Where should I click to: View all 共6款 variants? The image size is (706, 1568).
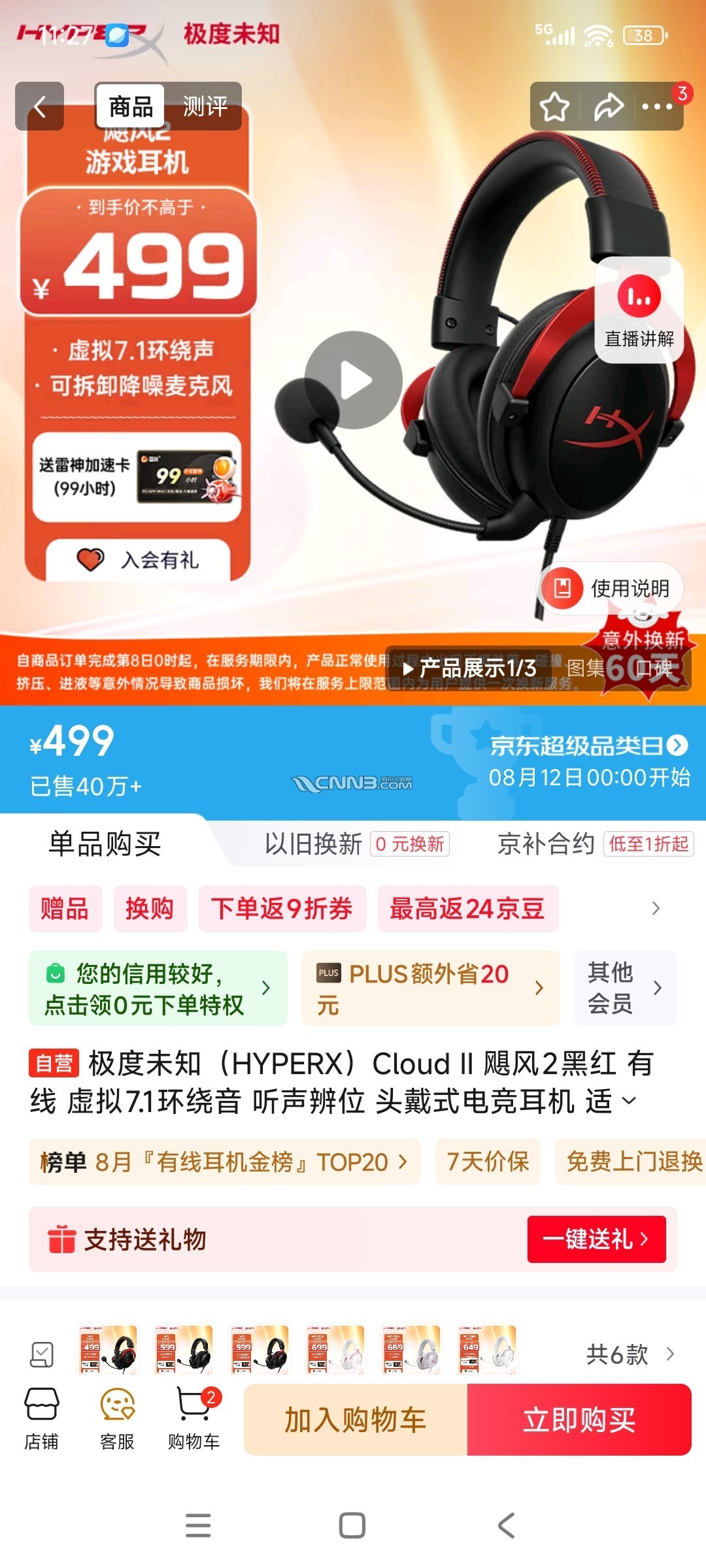(x=629, y=1354)
